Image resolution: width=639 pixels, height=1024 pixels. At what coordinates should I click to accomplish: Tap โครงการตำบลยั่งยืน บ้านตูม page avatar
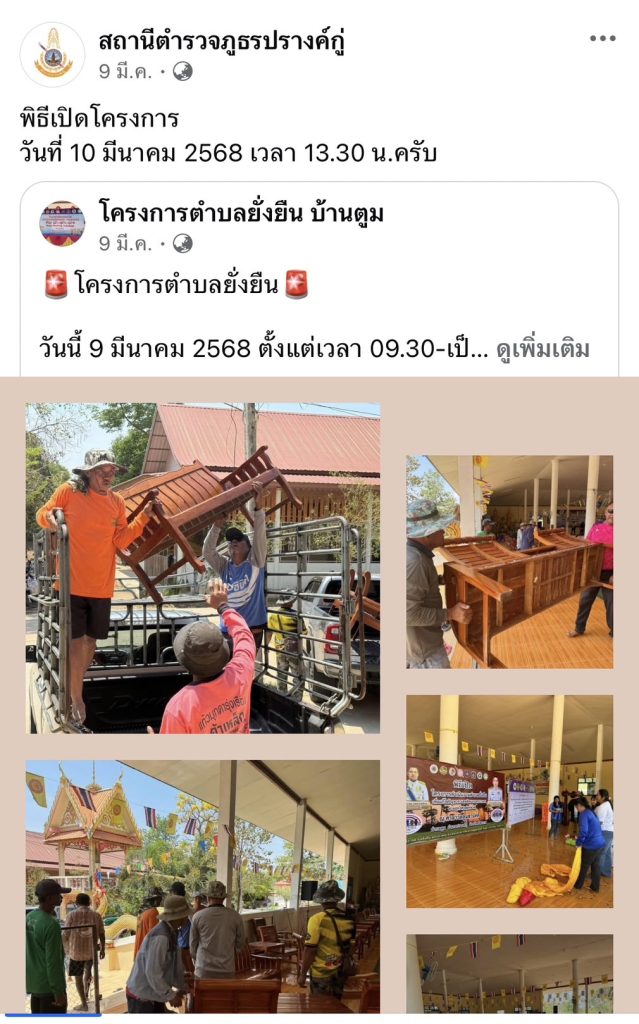[x=62, y=224]
